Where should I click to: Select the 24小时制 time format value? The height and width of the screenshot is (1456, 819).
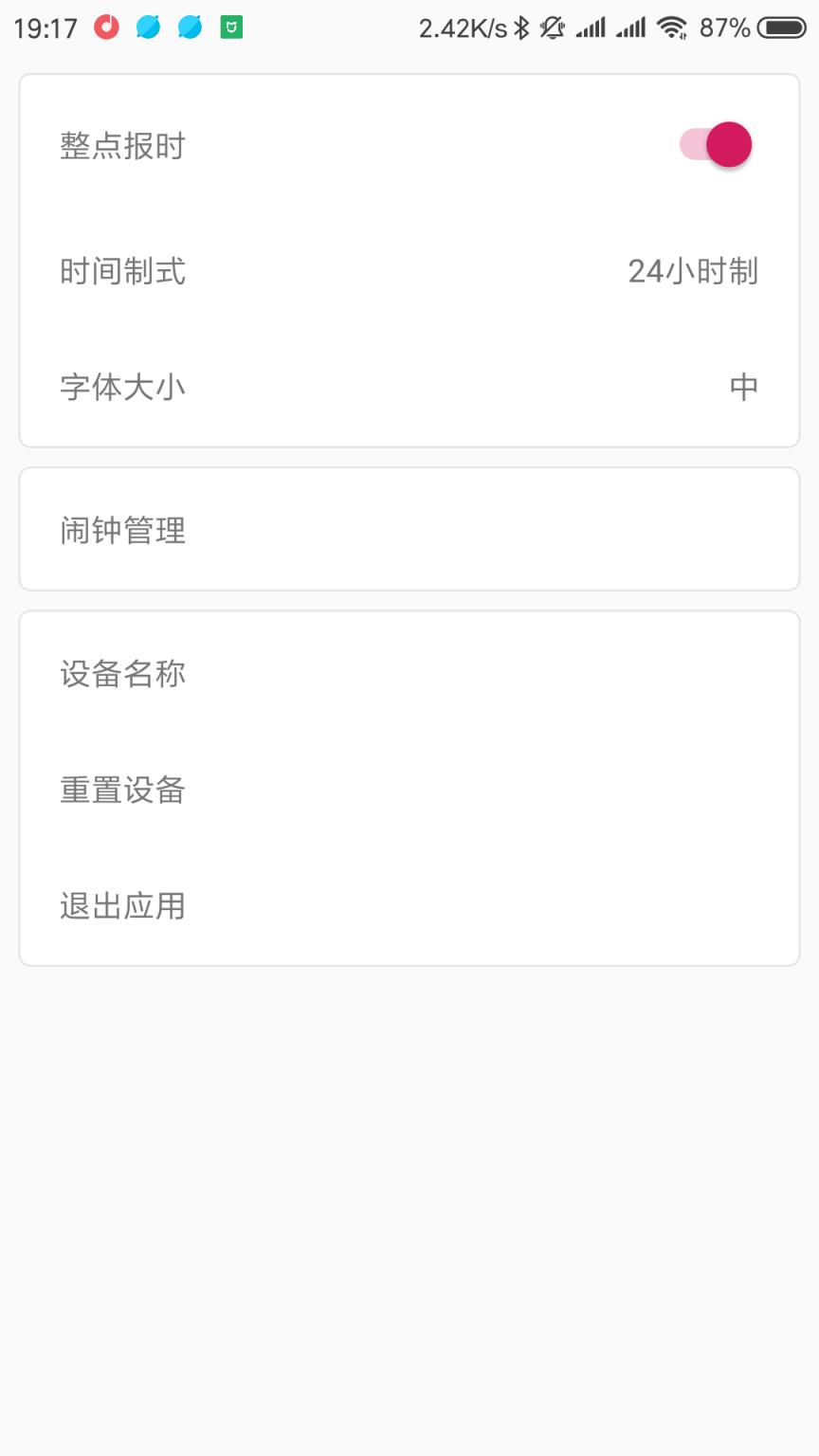(x=693, y=272)
